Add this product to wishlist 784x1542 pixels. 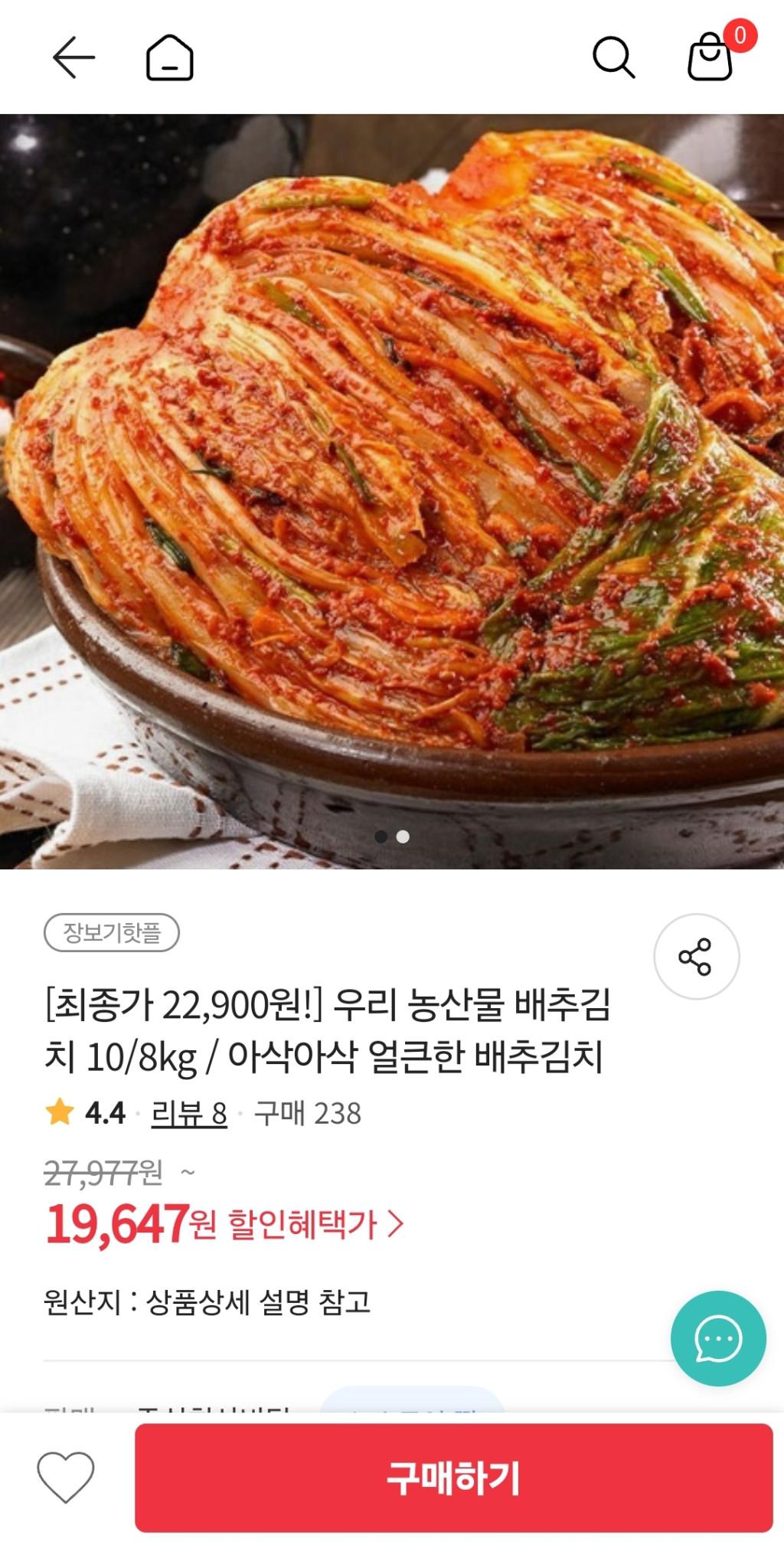(66, 1477)
